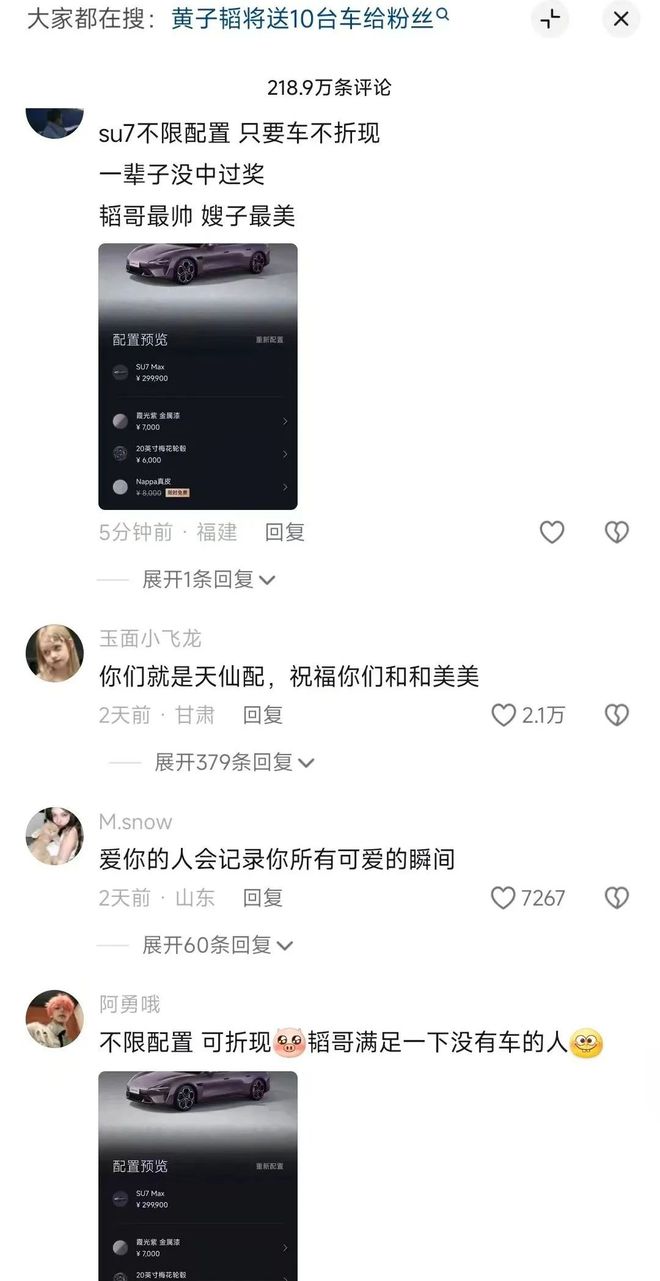Like the comment posted 5分钟前

click(552, 533)
